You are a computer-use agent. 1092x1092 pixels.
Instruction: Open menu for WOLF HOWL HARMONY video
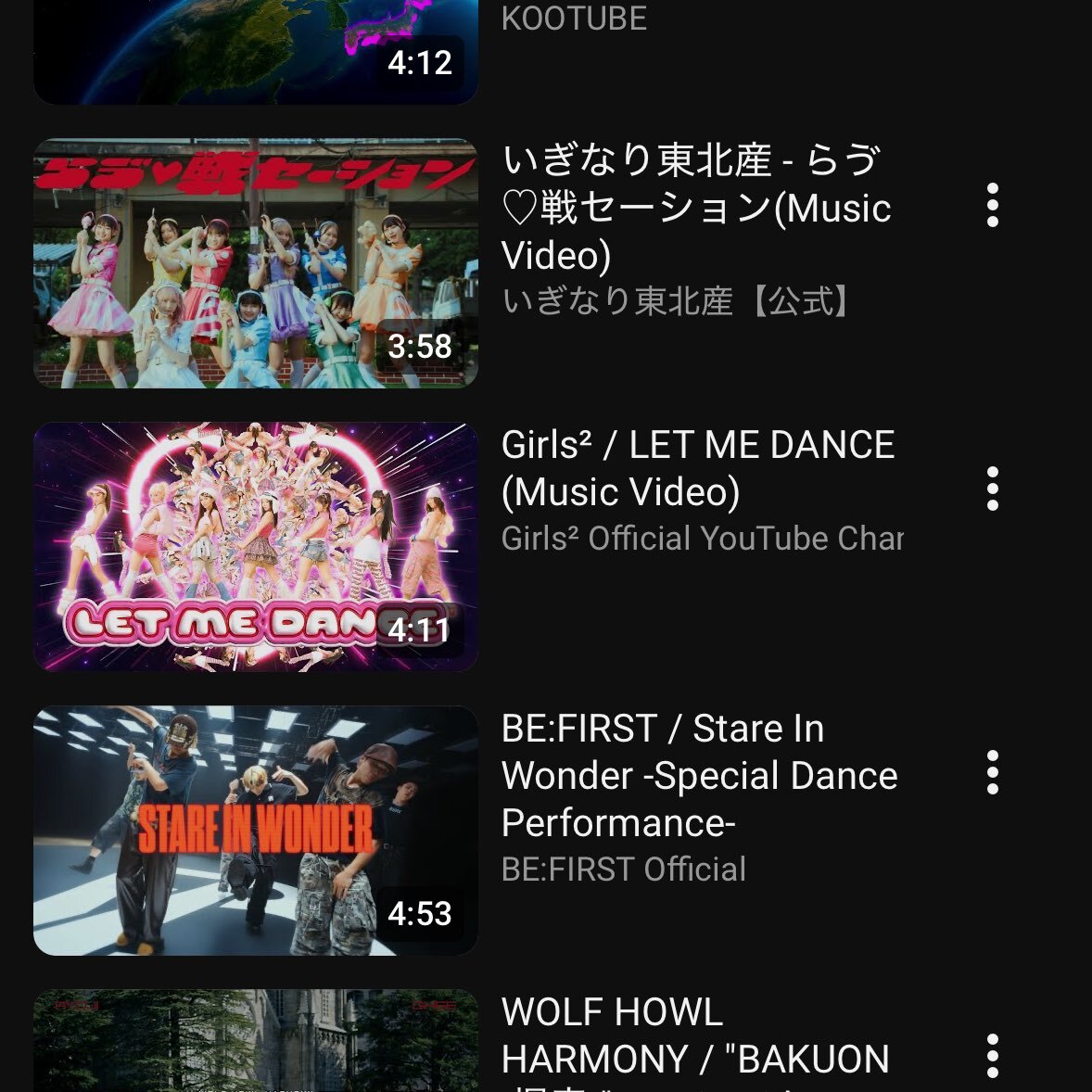tap(992, 1056)
